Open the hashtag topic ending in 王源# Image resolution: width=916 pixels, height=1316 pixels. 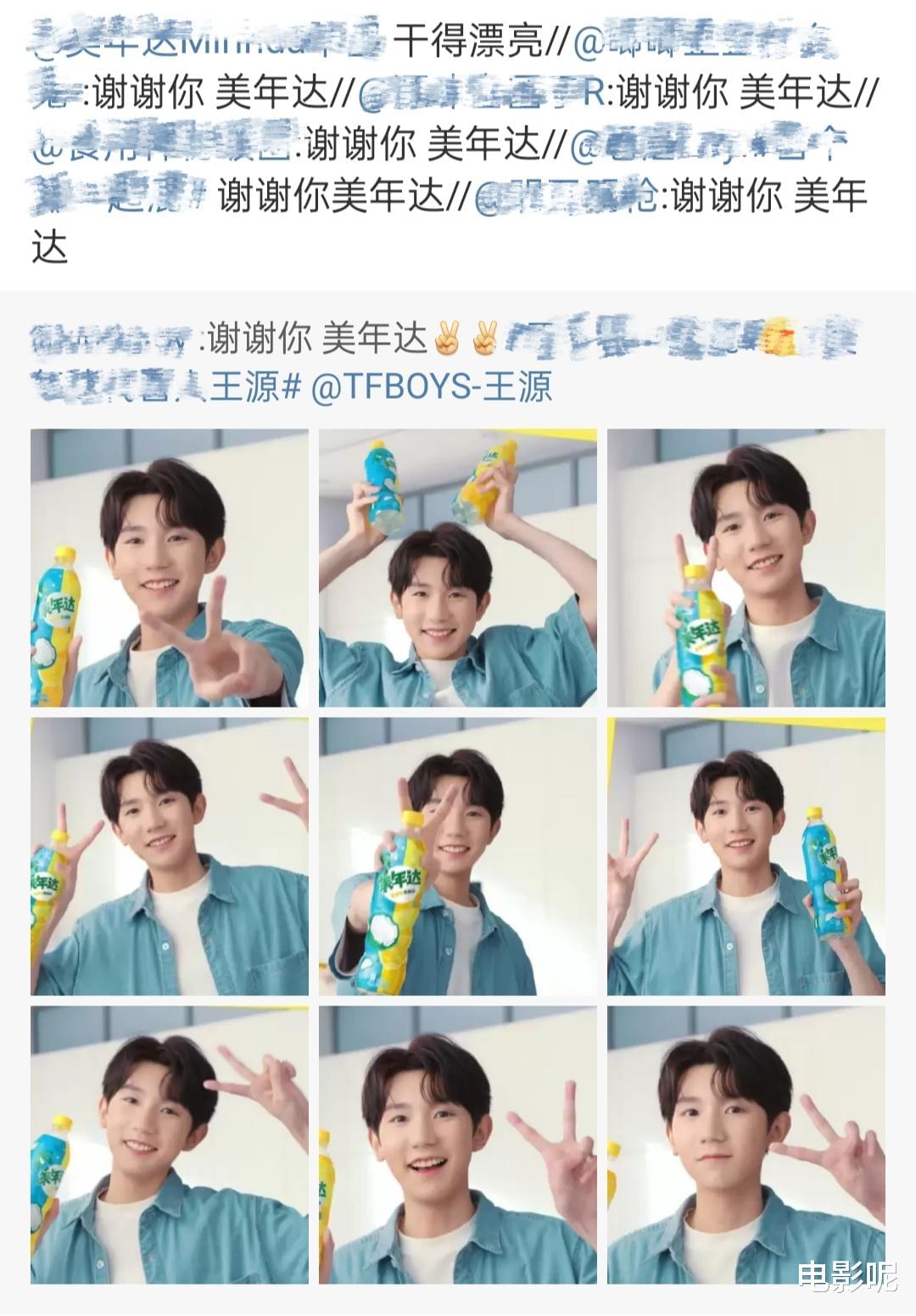point(254,387)
